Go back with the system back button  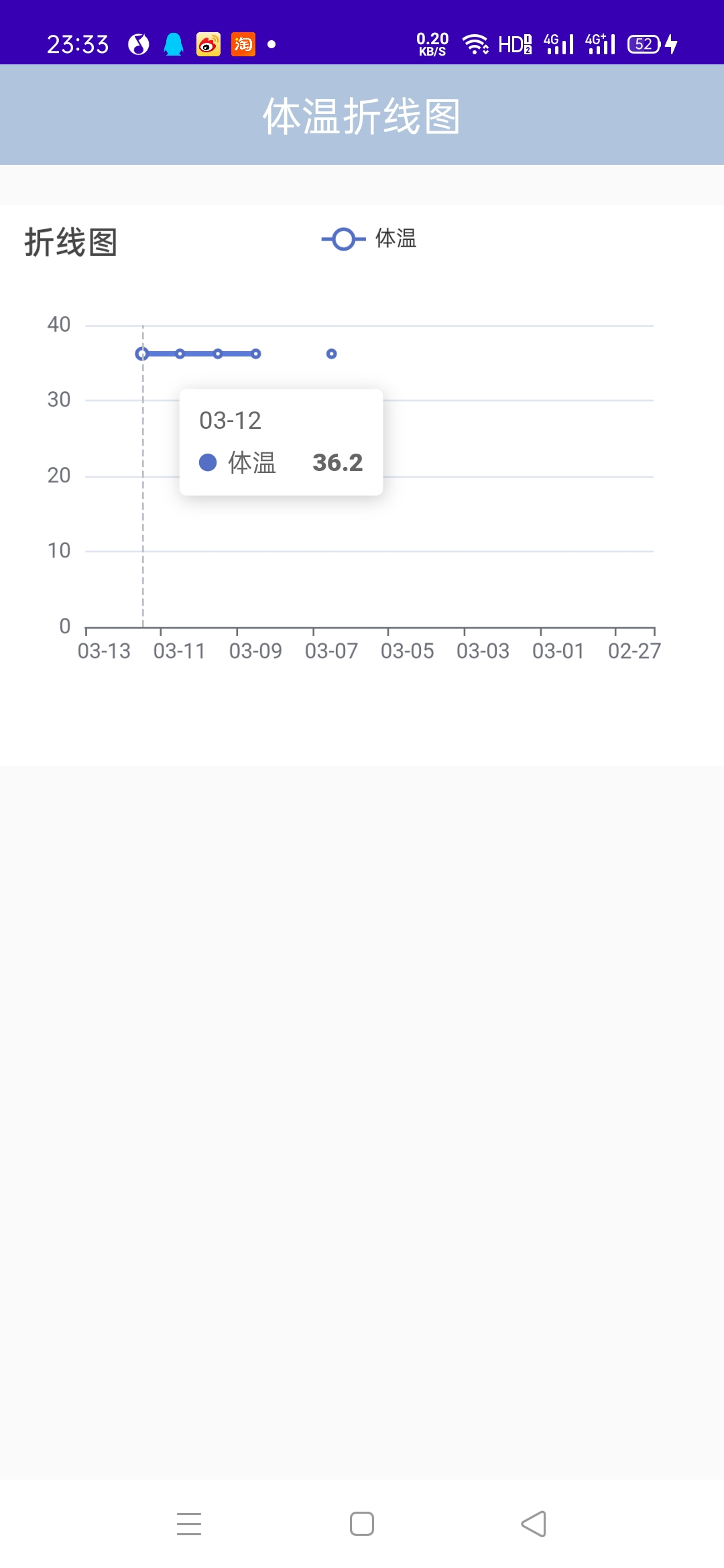534,1524
